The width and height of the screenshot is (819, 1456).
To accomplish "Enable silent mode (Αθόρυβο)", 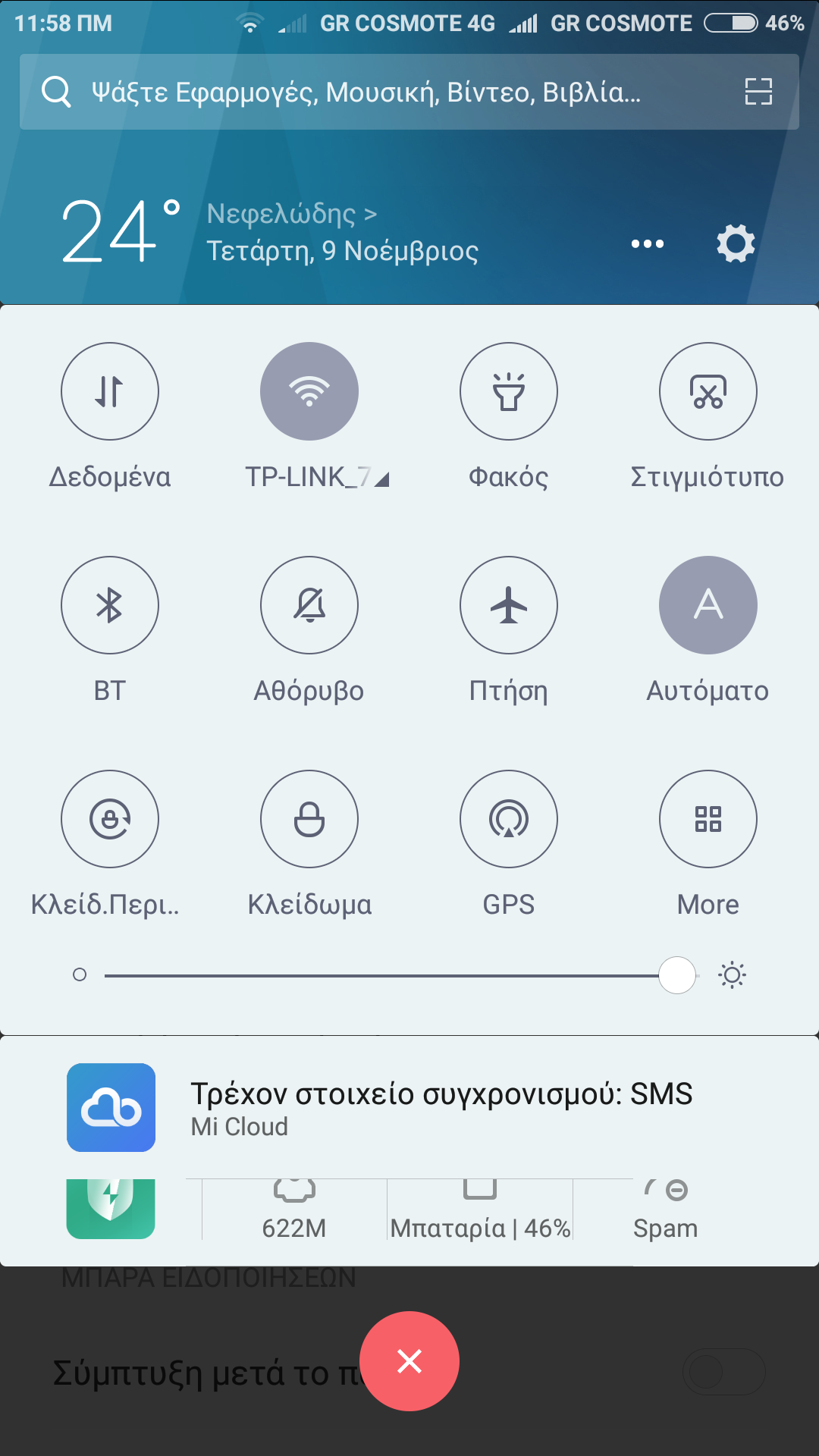I will pyautogui.click(x=309, y=605).
